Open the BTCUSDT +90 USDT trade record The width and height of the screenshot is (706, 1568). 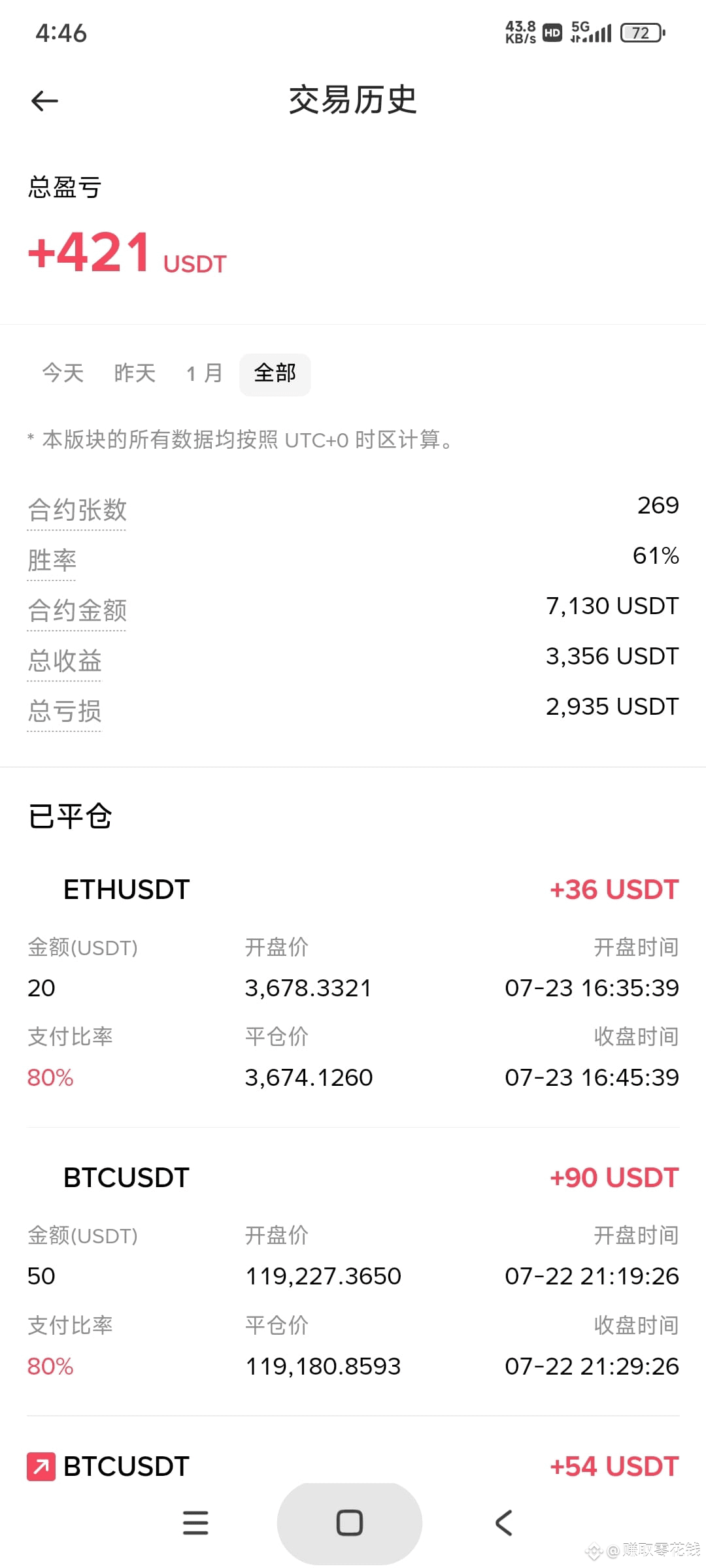(x=353, y=1271)
